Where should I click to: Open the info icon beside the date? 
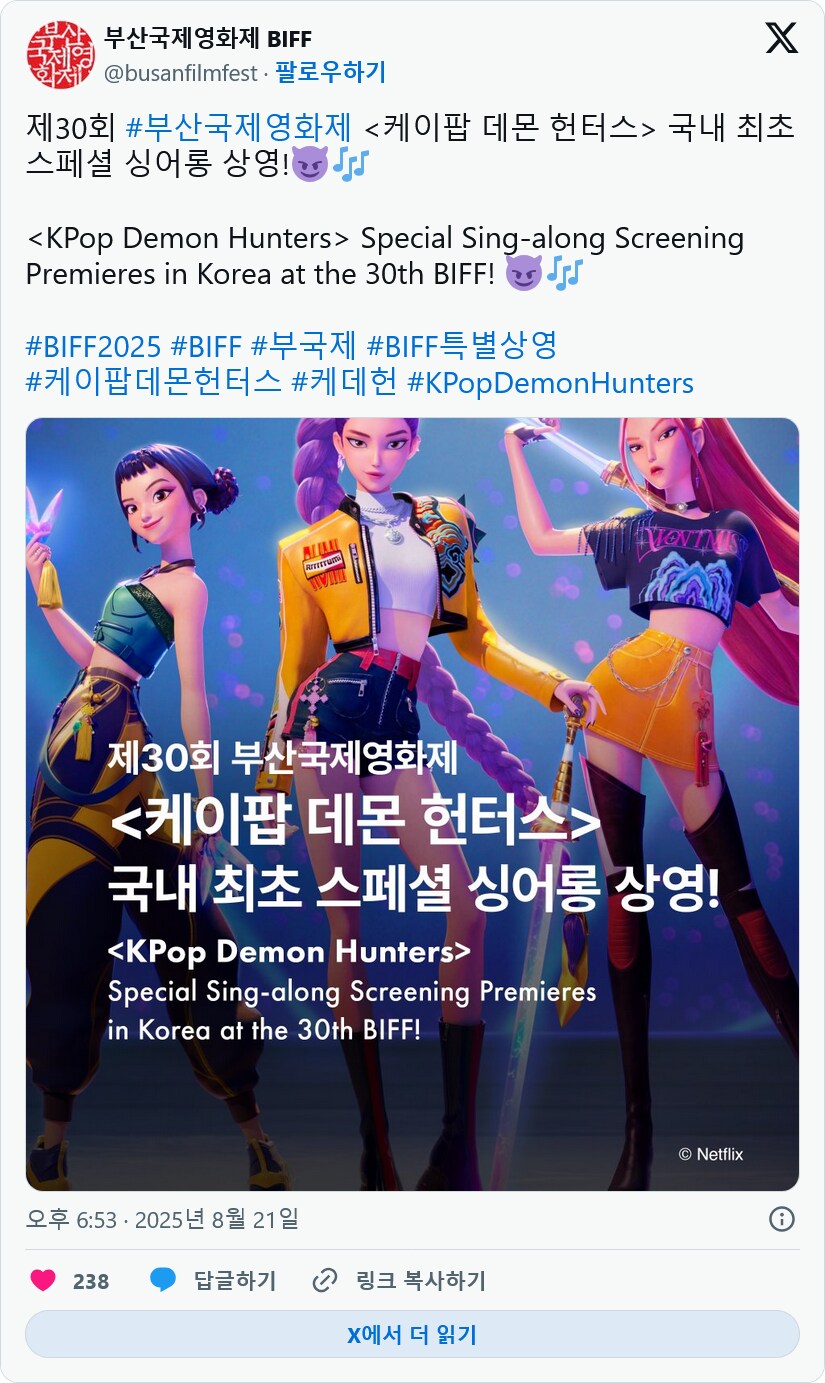(781, 1219)
